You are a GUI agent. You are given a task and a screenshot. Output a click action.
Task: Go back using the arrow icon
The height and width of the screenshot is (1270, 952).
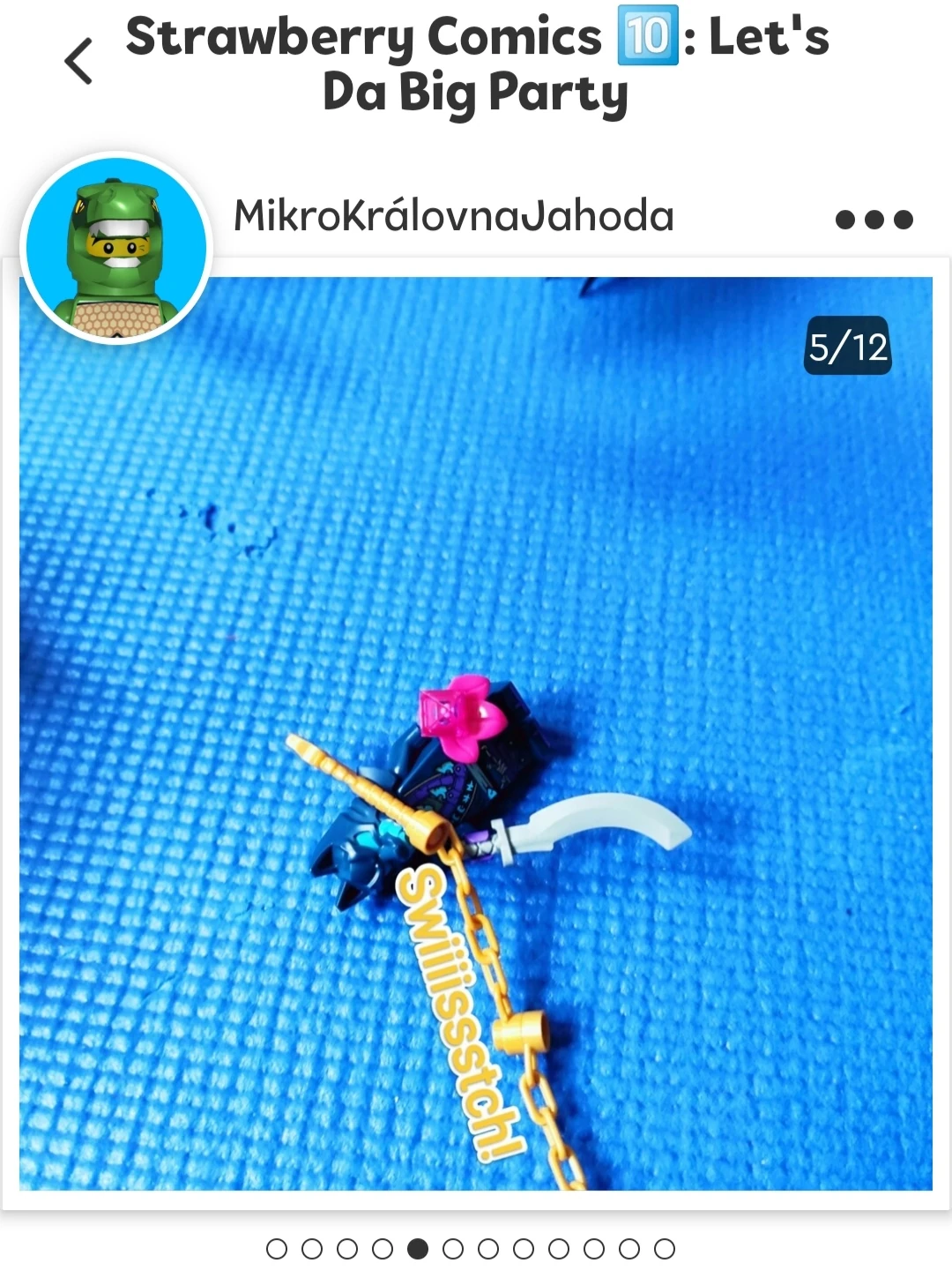[x=79, y=62]
